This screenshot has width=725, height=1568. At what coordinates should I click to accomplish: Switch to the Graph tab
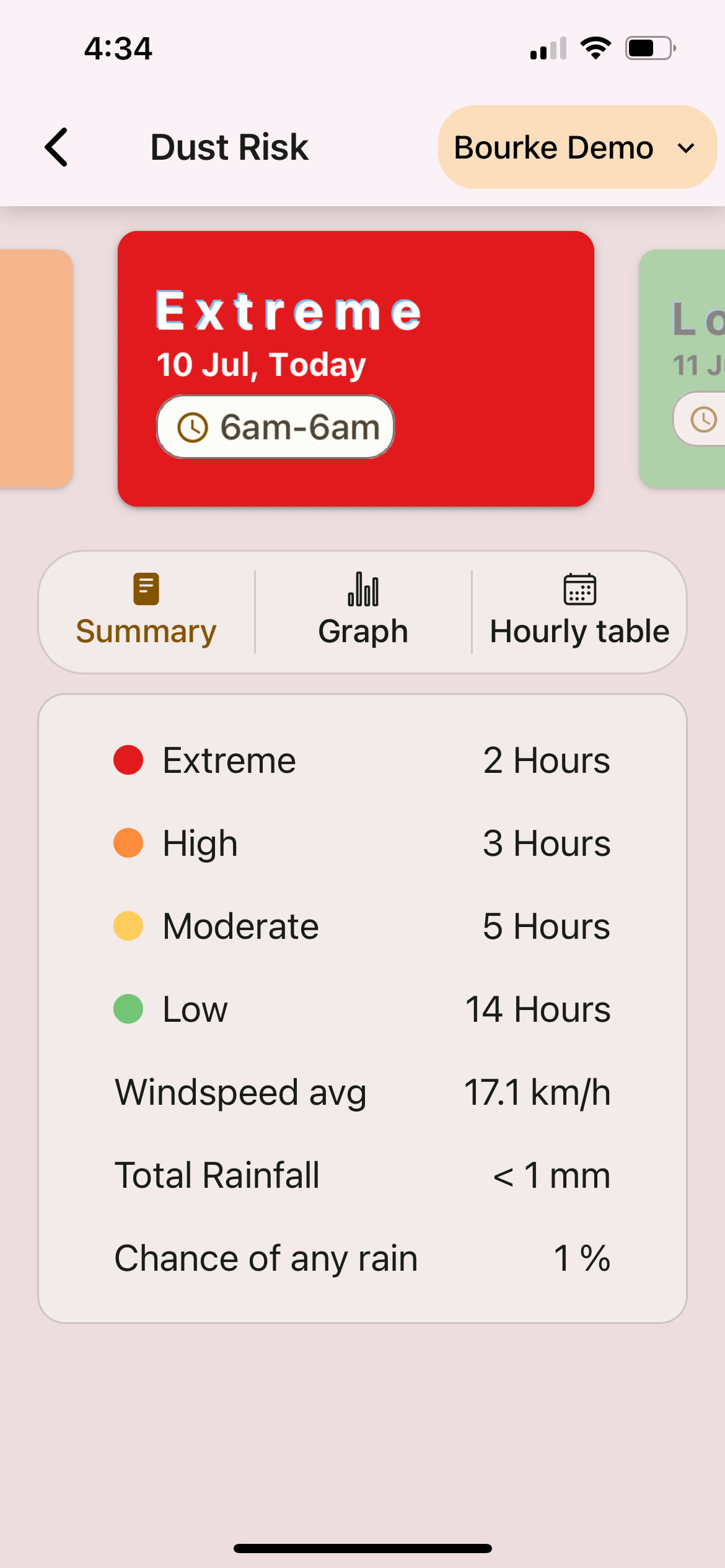tap(362, 611)
